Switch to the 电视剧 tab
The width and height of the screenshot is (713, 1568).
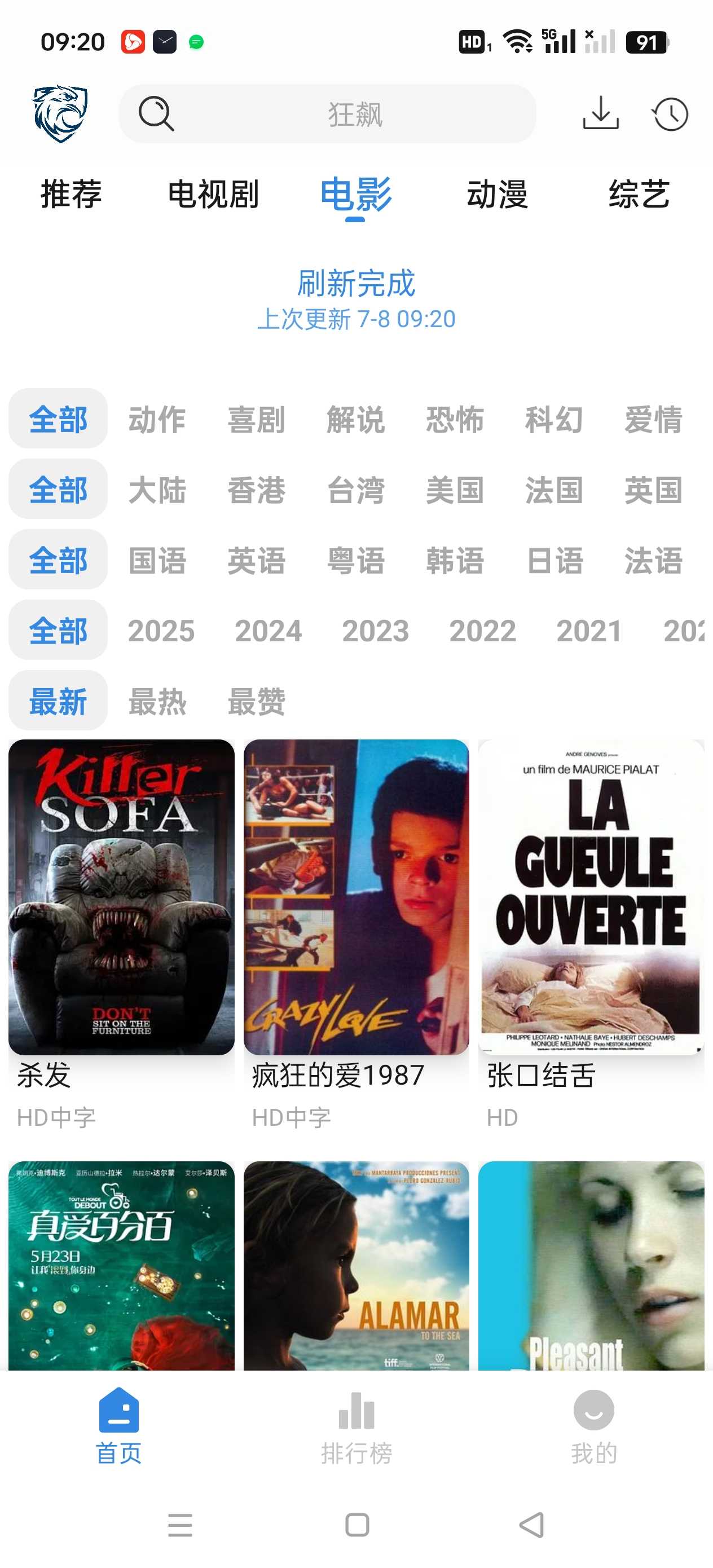click(x=213, y=195)
